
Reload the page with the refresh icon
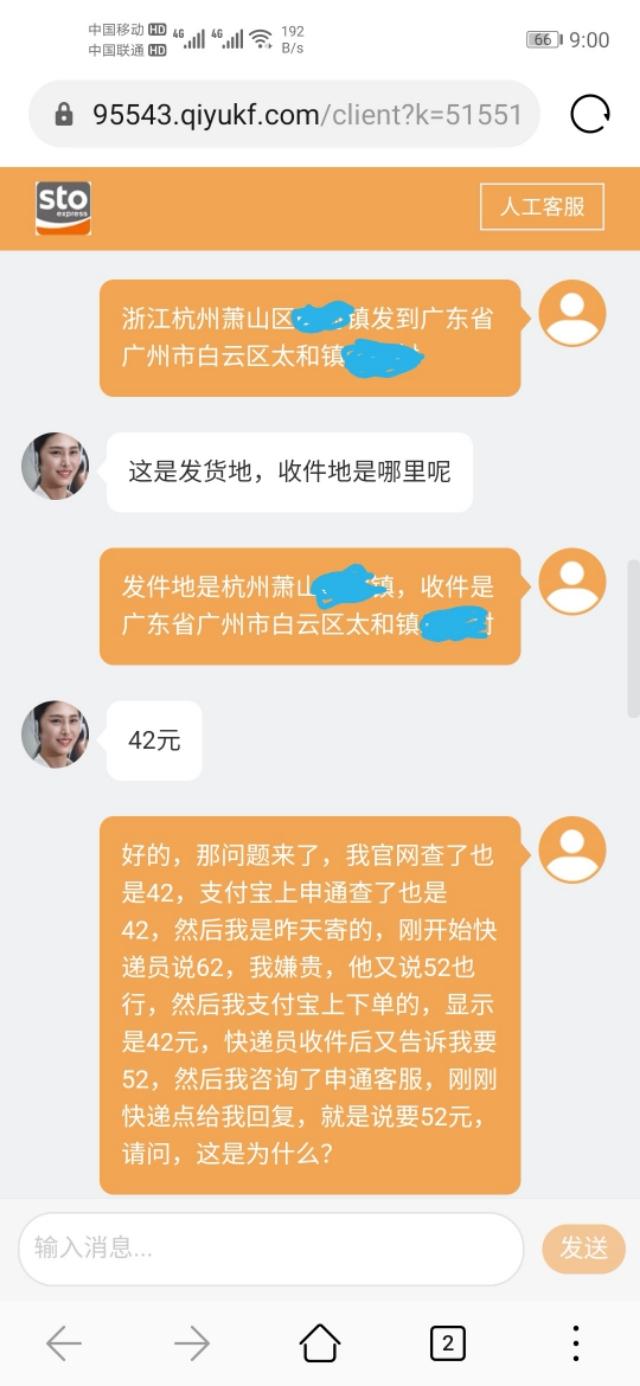coord(590,114)
